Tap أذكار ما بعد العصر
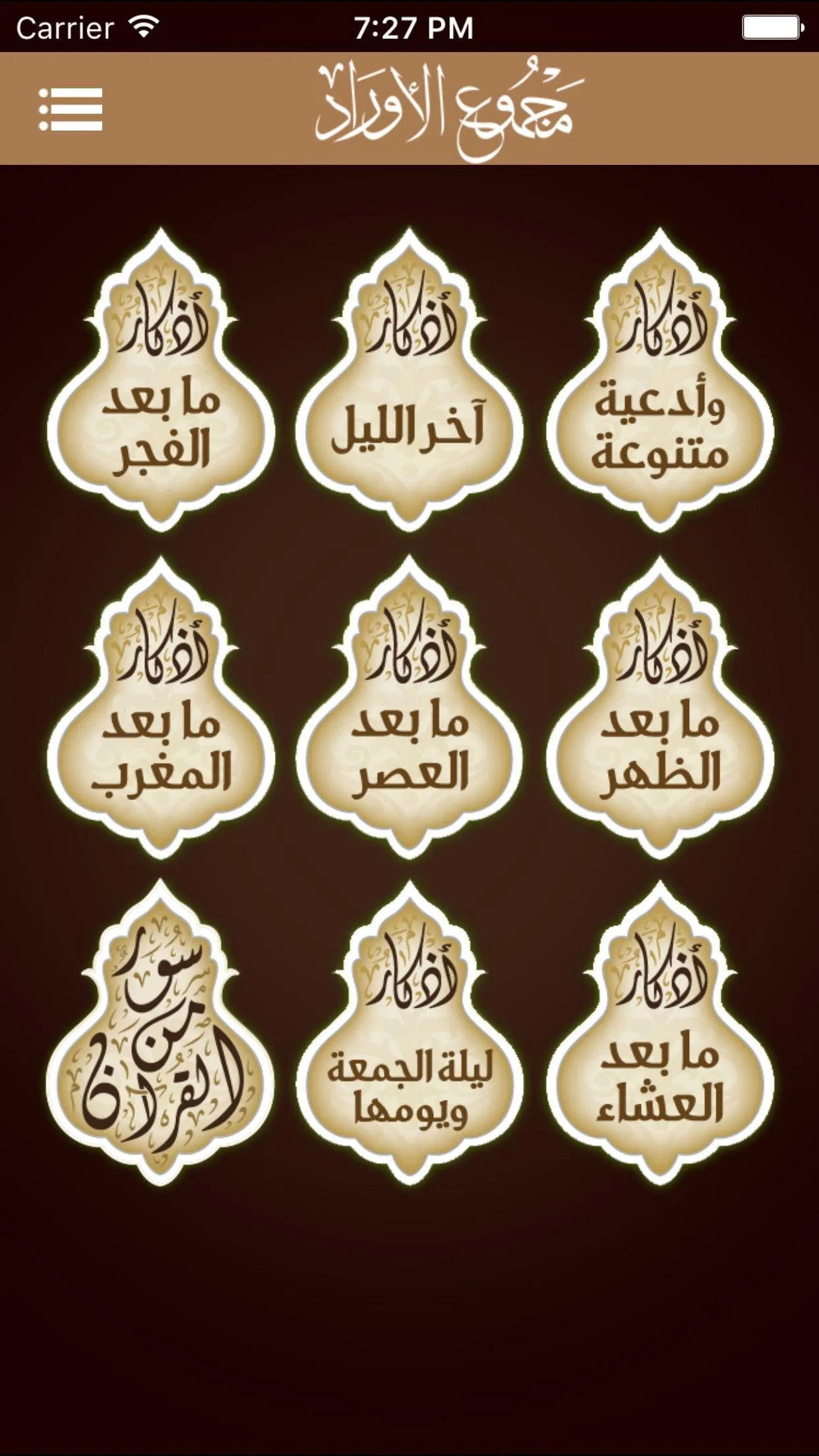 (x=409, y=707)
